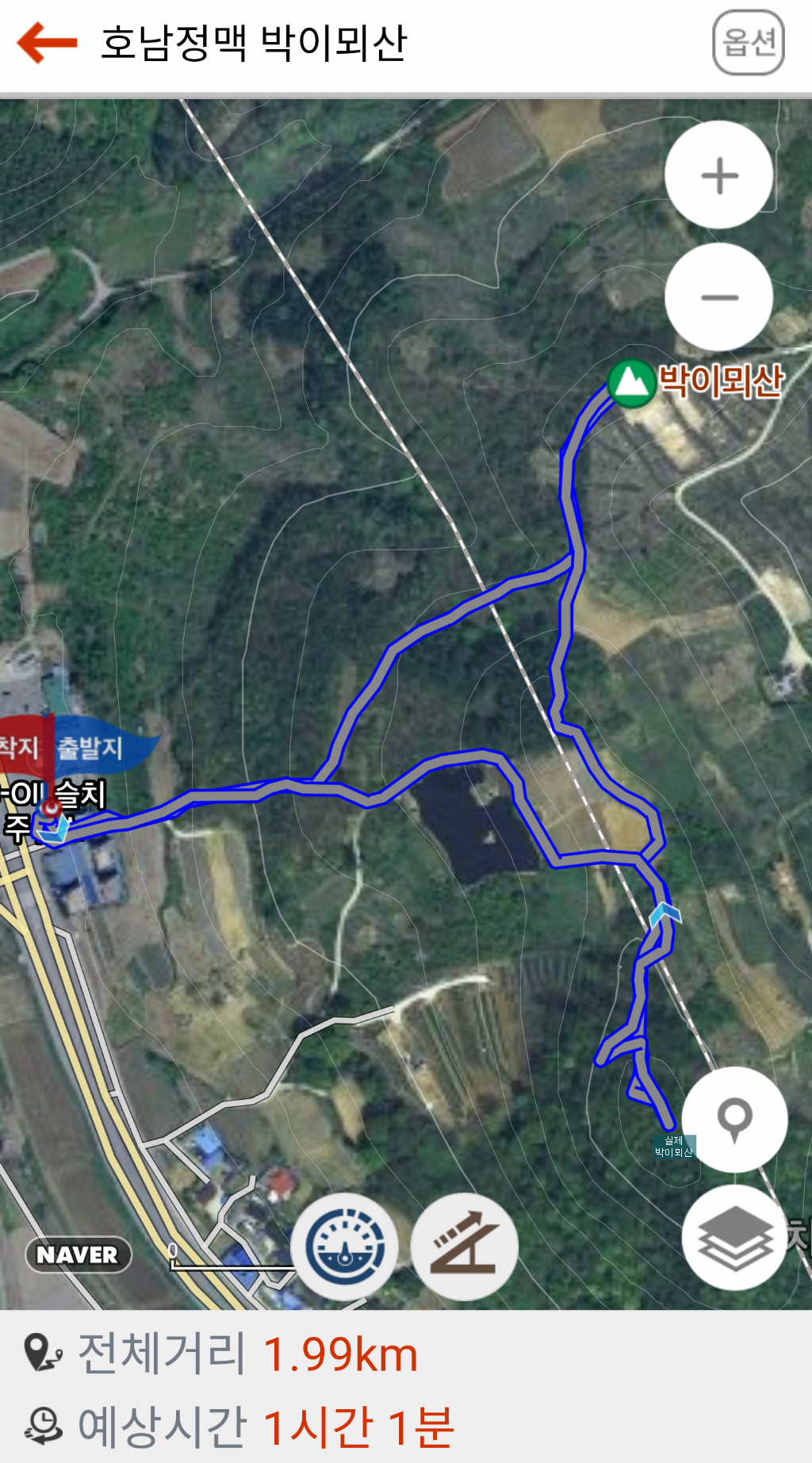
Task: Zoom in the map with plus button
Action: [x=719, y=175]
